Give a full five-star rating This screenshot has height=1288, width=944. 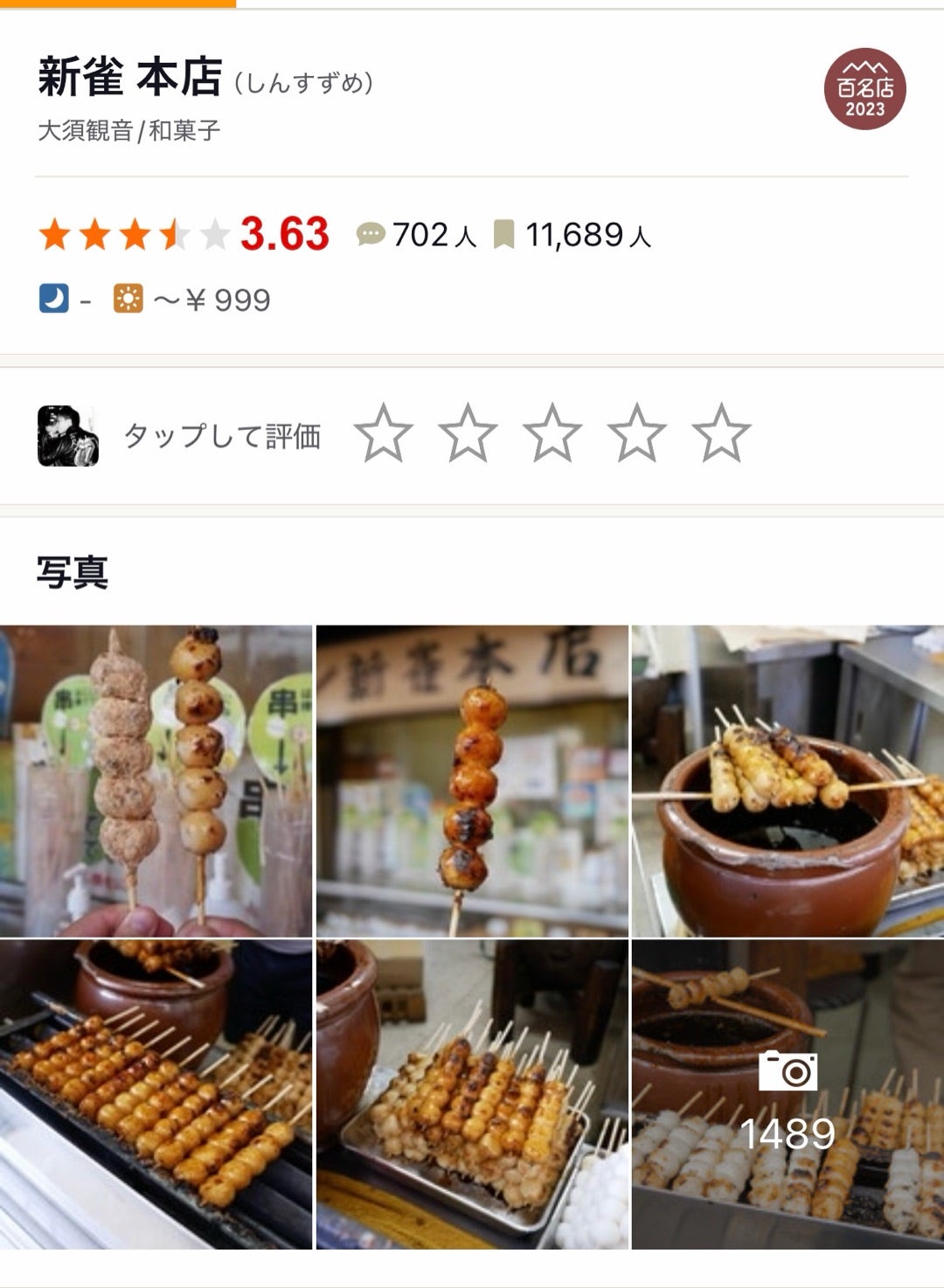click(721, 433)
